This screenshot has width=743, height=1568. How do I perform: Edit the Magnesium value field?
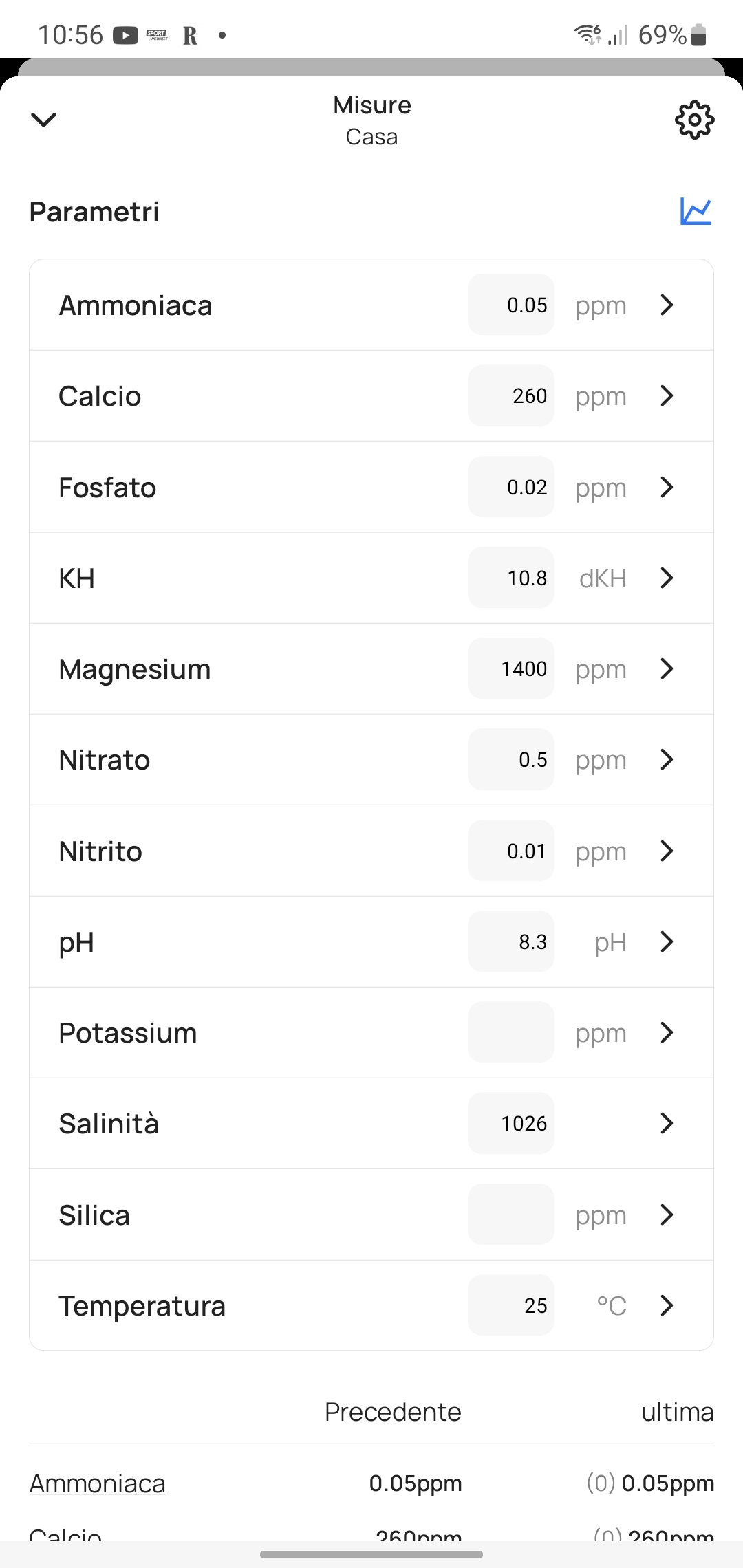tap(511, 668)
